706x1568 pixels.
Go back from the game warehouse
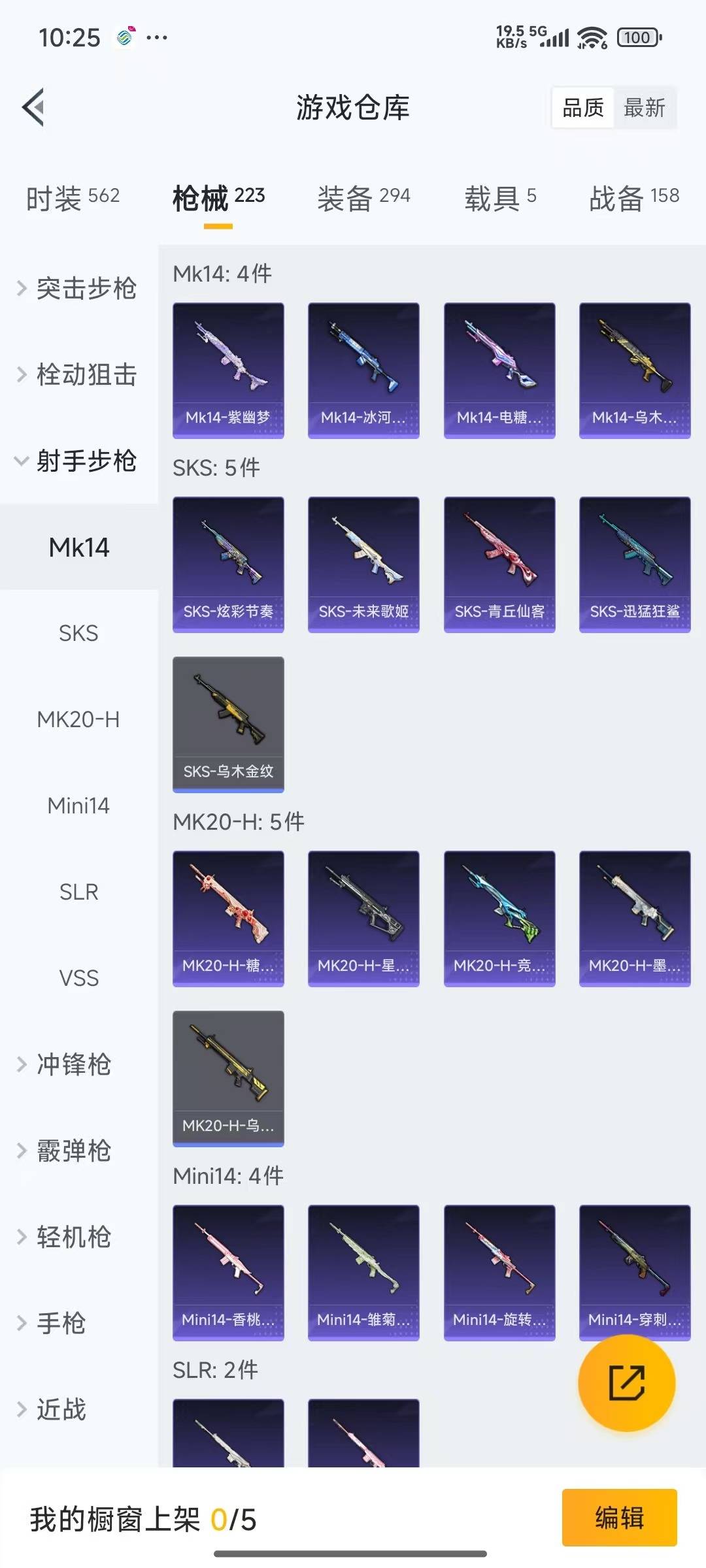[34, 107]
